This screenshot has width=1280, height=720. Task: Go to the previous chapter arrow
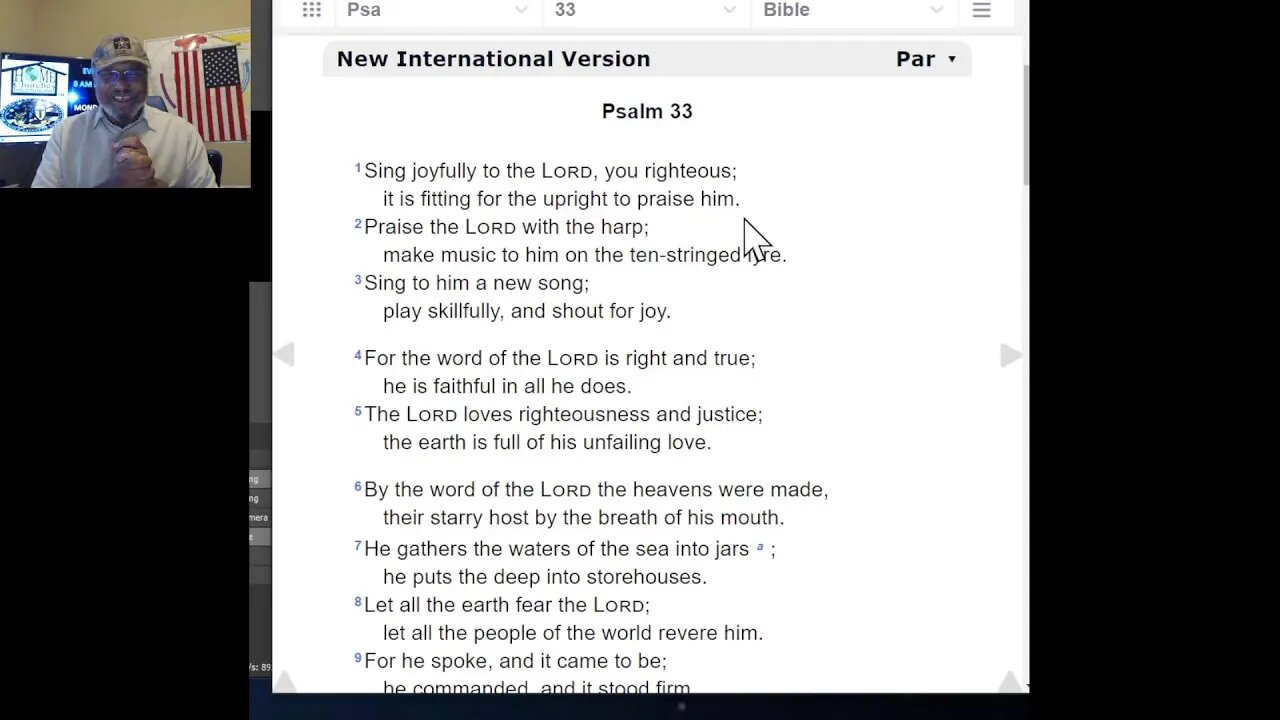tap(285, 354)
